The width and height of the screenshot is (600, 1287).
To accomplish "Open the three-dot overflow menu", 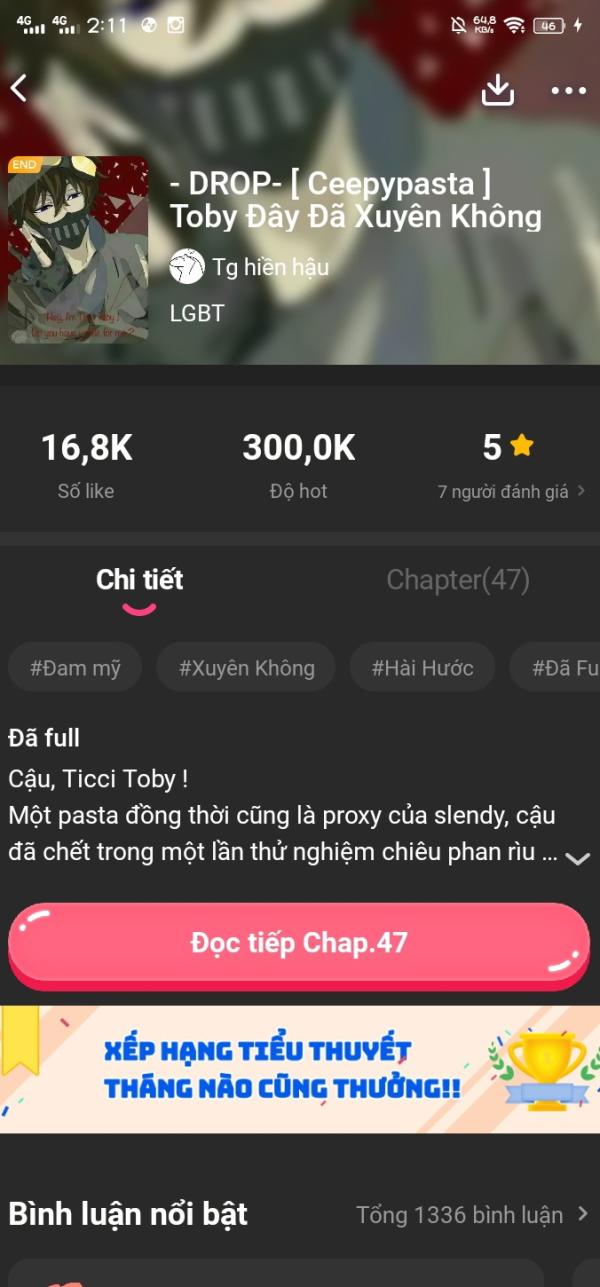I will click(568, 91).
